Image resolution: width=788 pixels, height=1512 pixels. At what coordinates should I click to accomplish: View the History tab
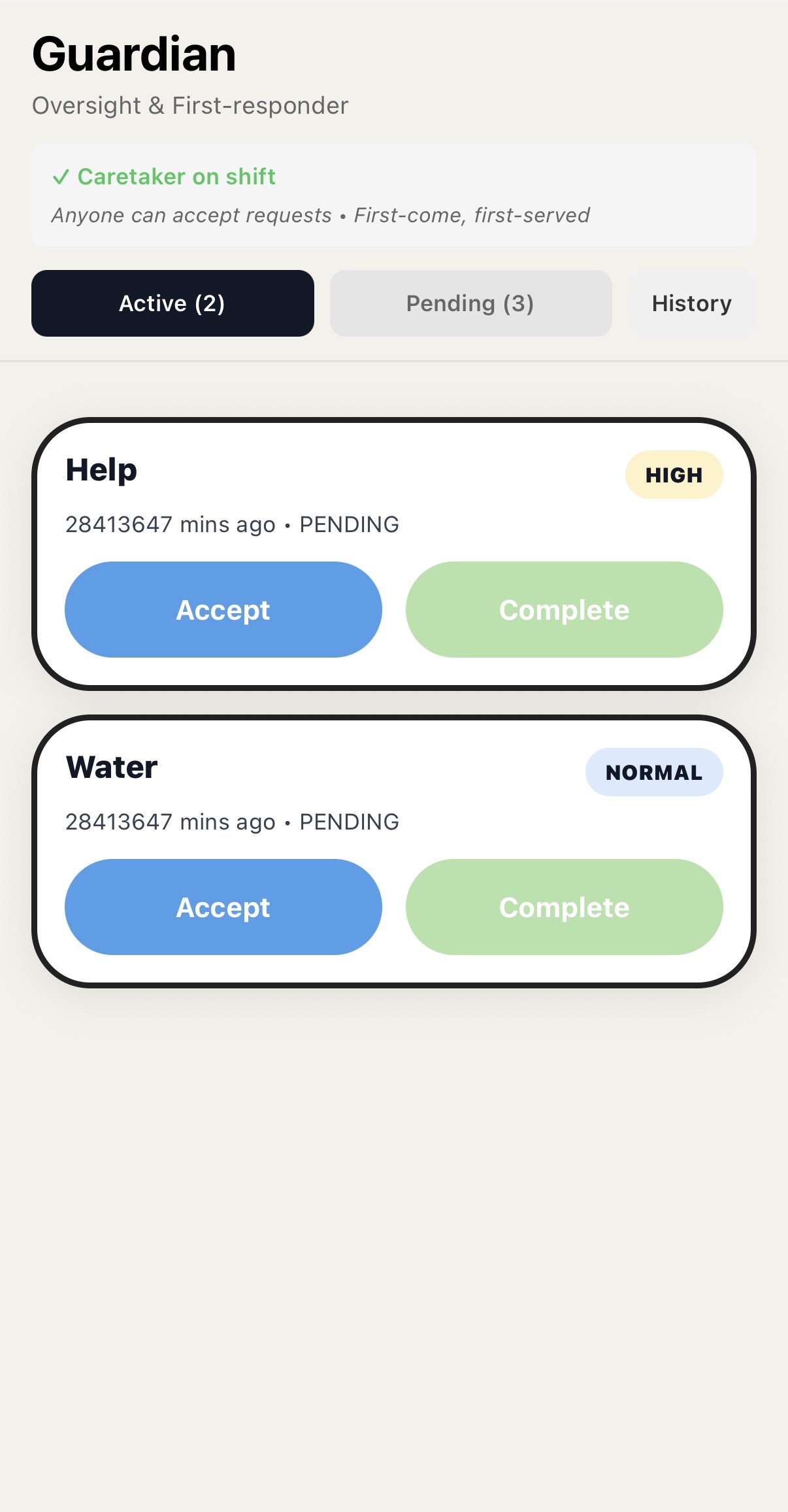691,303
